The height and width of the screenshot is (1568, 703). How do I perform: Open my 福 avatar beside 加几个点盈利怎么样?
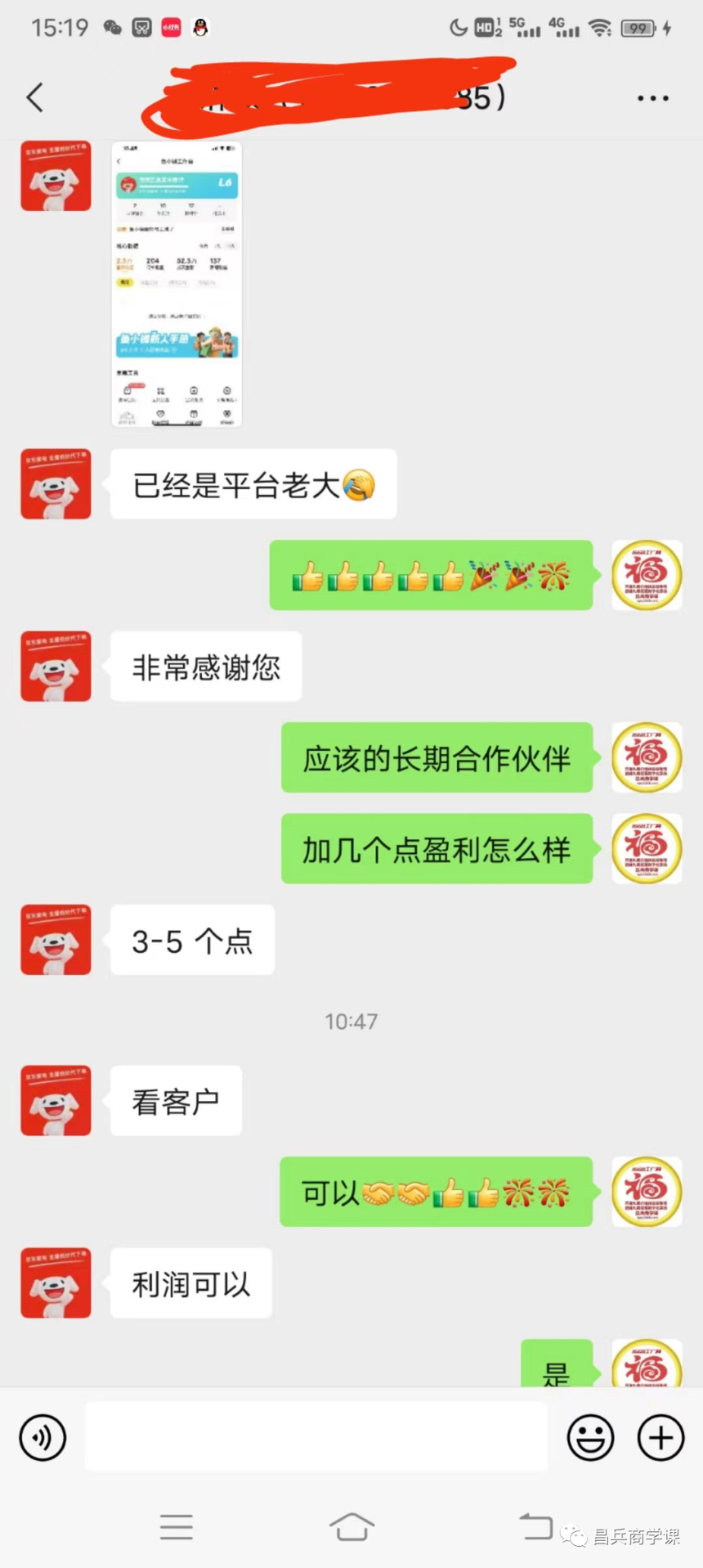647,848
